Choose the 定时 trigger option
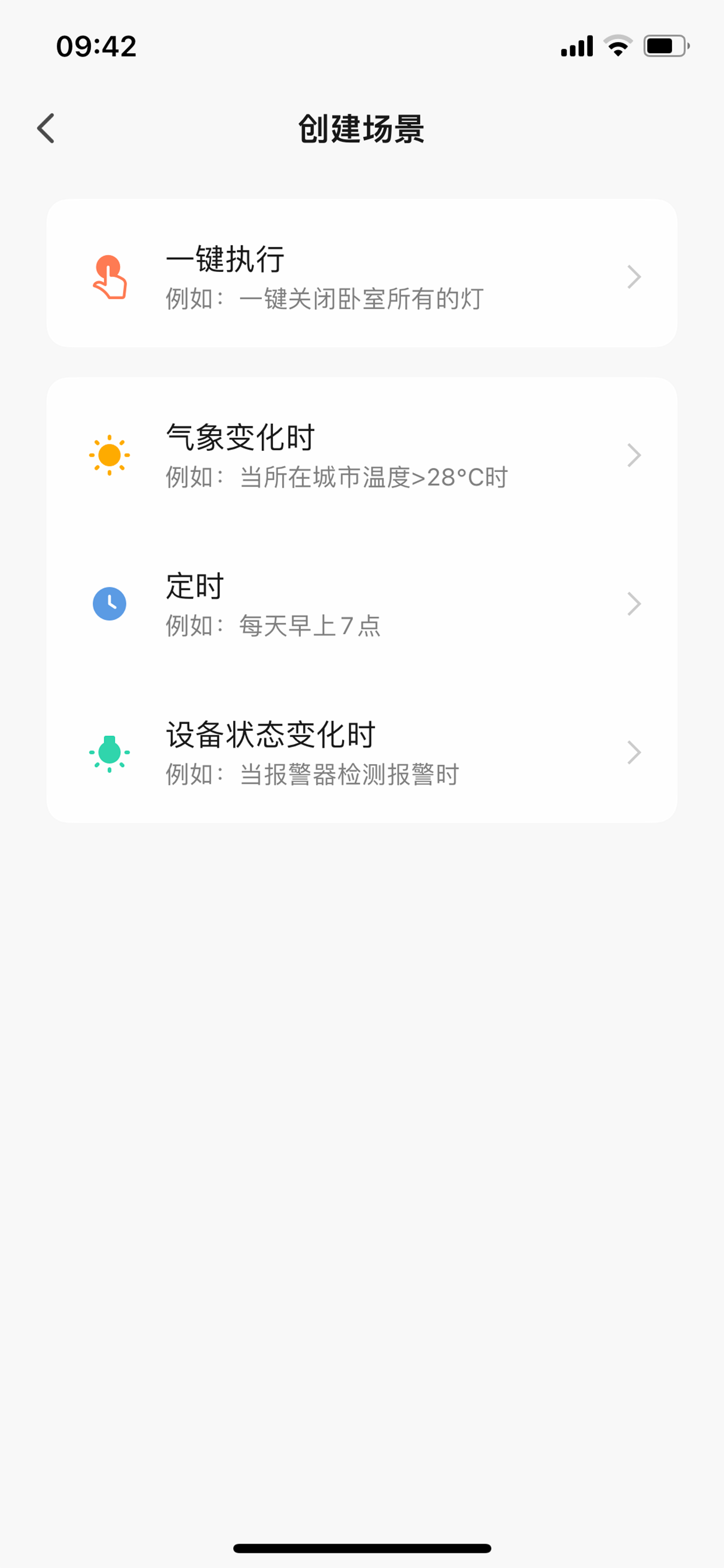Image resolution: width=724 pixels, height=1568 pixels. pyautogui.click(x=362, y=603)
